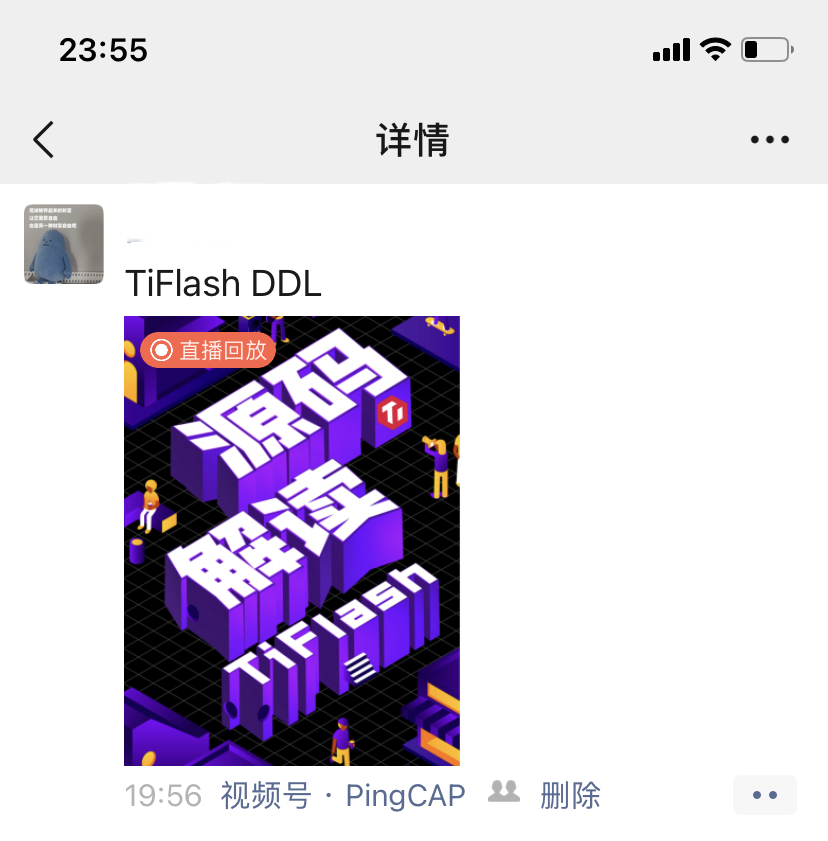Open the like and comment bubble button
The image size is (828, 841).
pyautogui.click(x=764, y=795)
